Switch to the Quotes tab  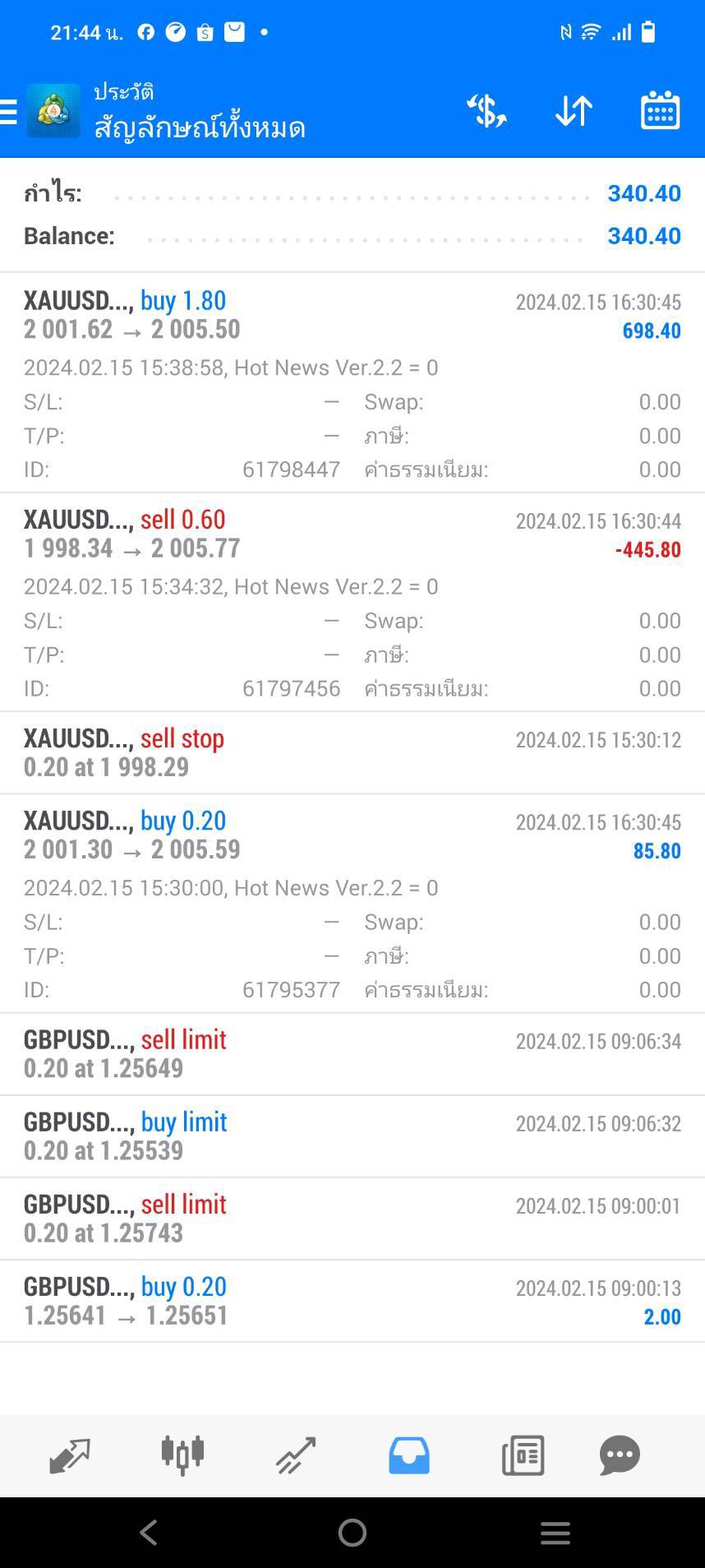click(70, 1455)
